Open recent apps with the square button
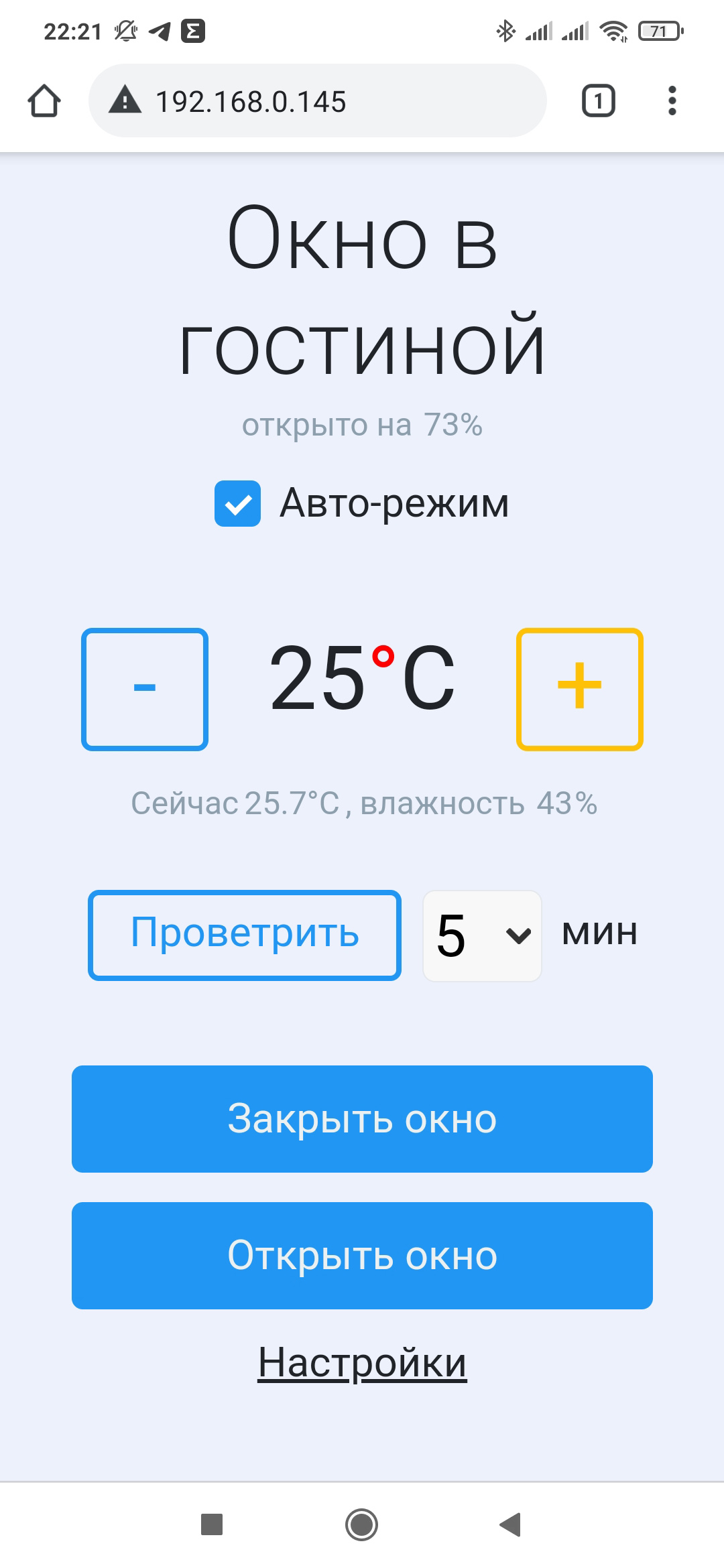The width and height of the screenshot is (724, 1568). coord(212,1524)
